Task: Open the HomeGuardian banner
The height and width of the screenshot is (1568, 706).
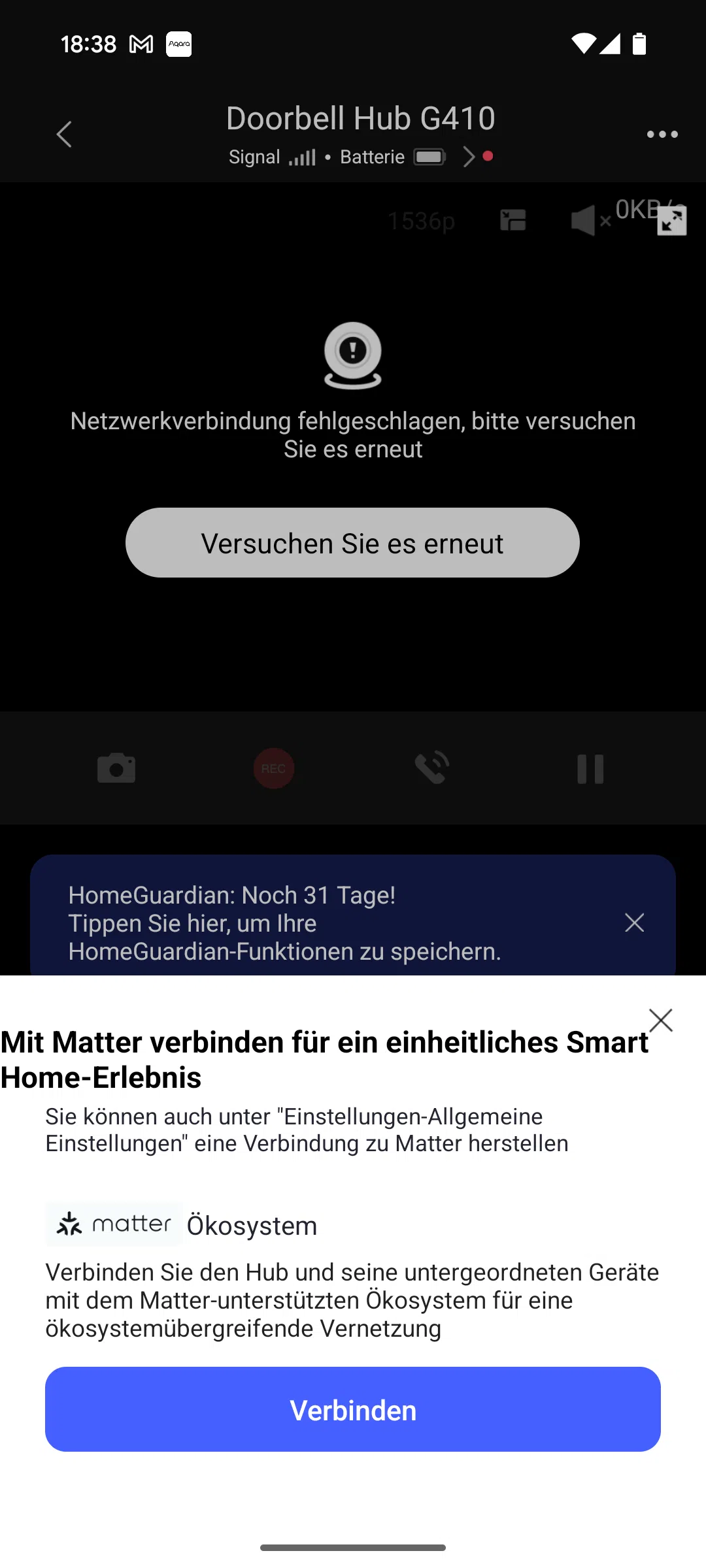Action: pyautogui.click(x=285, y=923)
